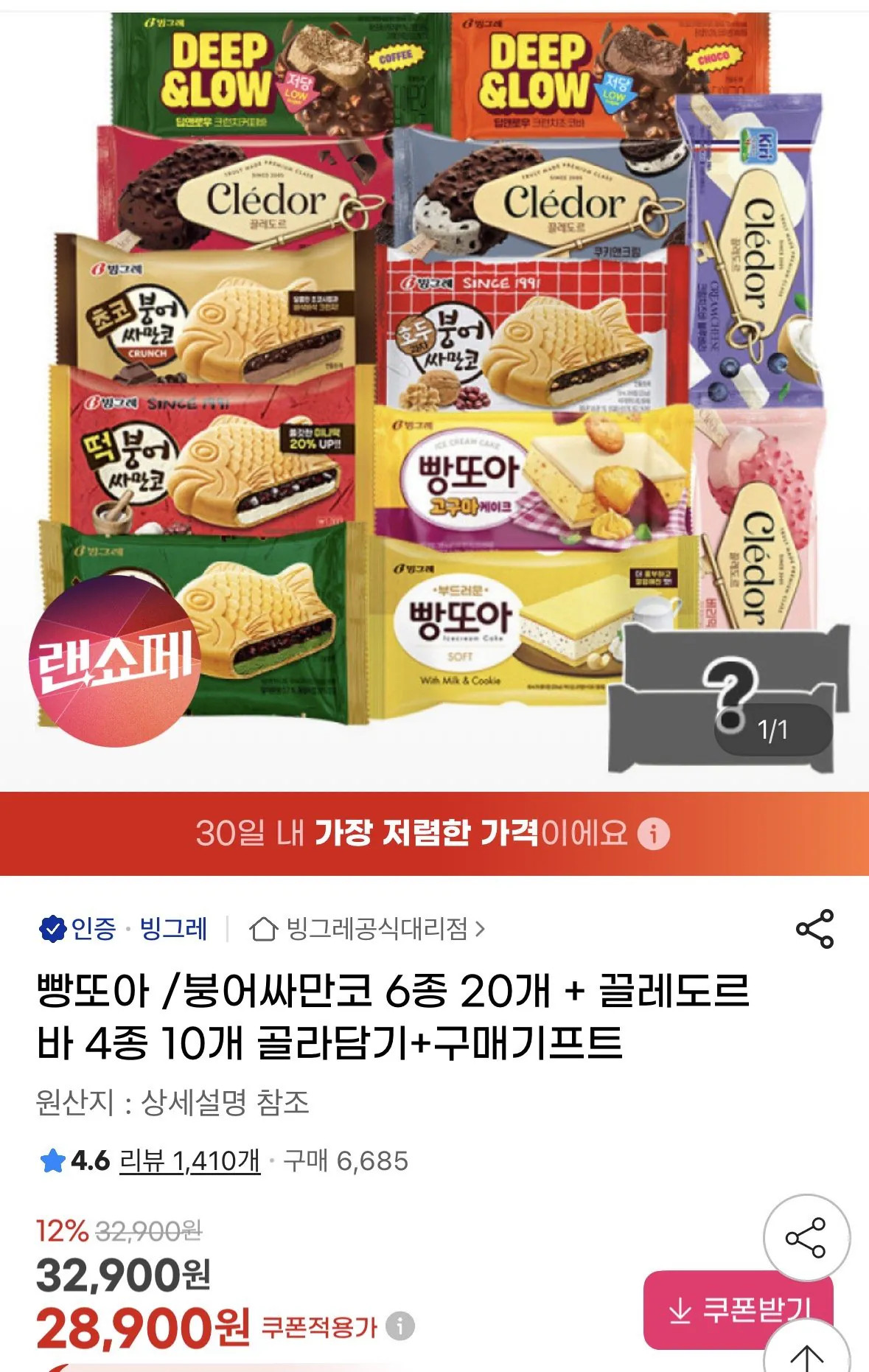Image resolution: width=869 pixels, height=1372 pixels.
Task: Tap the blue verified checkmark badge beside 인증
Action: pos(50,930)
